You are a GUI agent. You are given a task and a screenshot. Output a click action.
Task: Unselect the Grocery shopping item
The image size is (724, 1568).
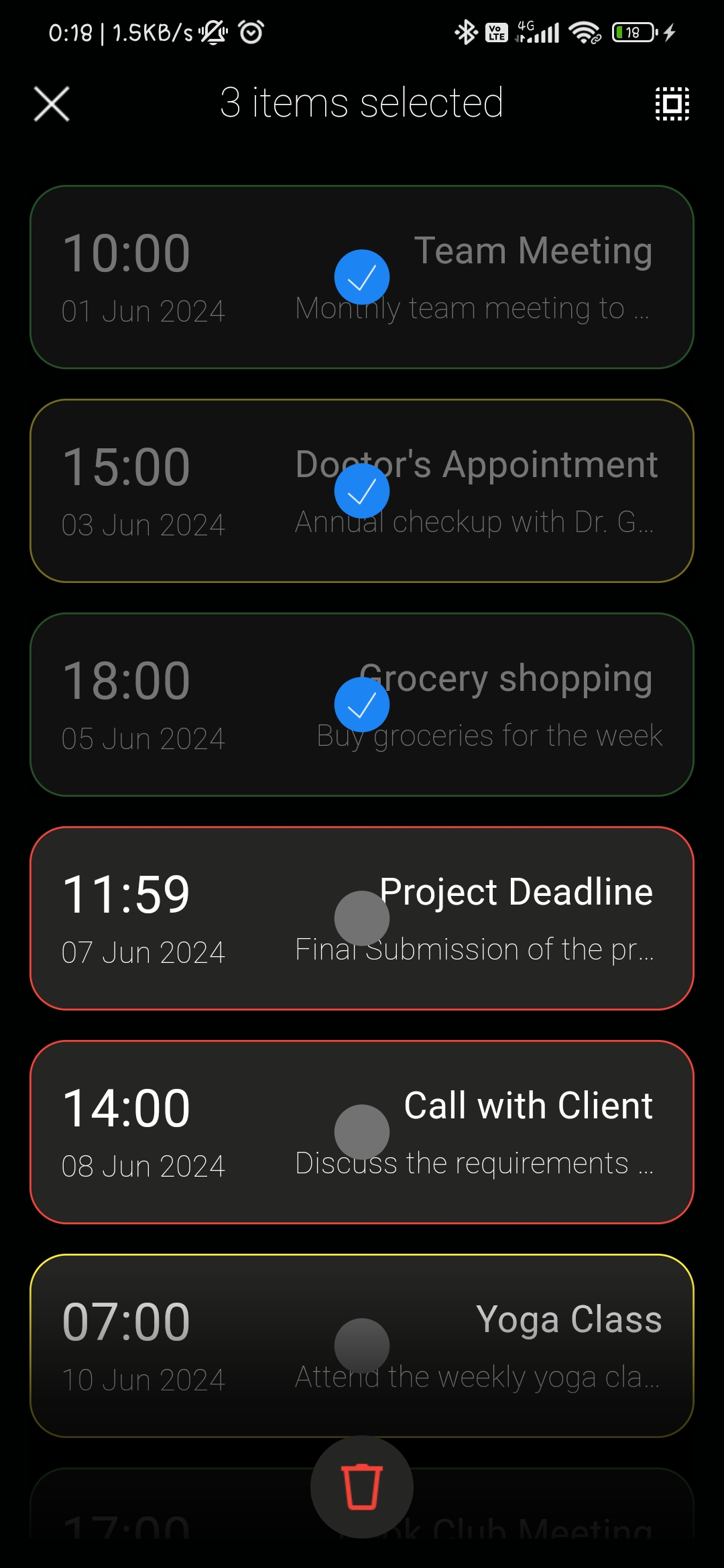tap(362, 704)
